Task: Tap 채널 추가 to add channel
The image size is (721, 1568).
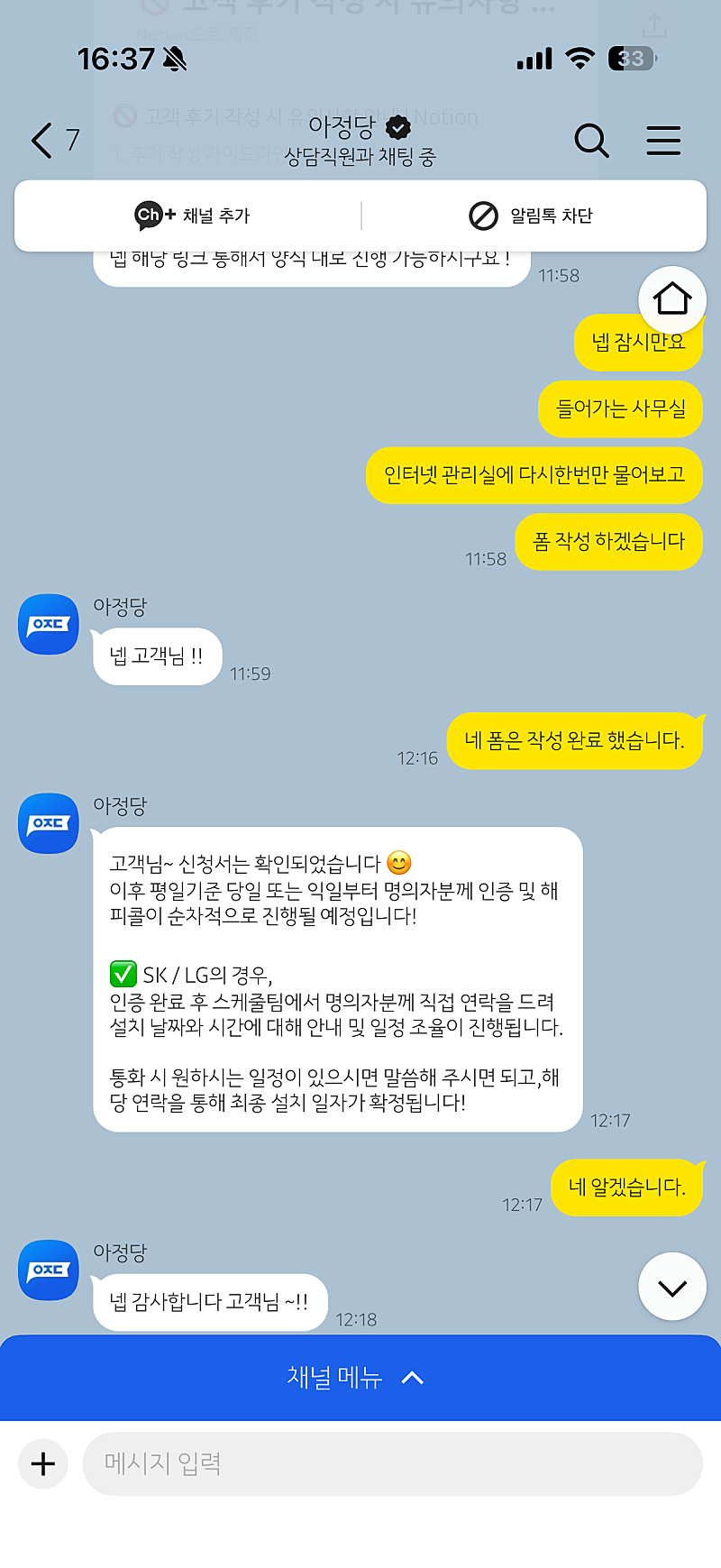Action: (x=191, y=215)
